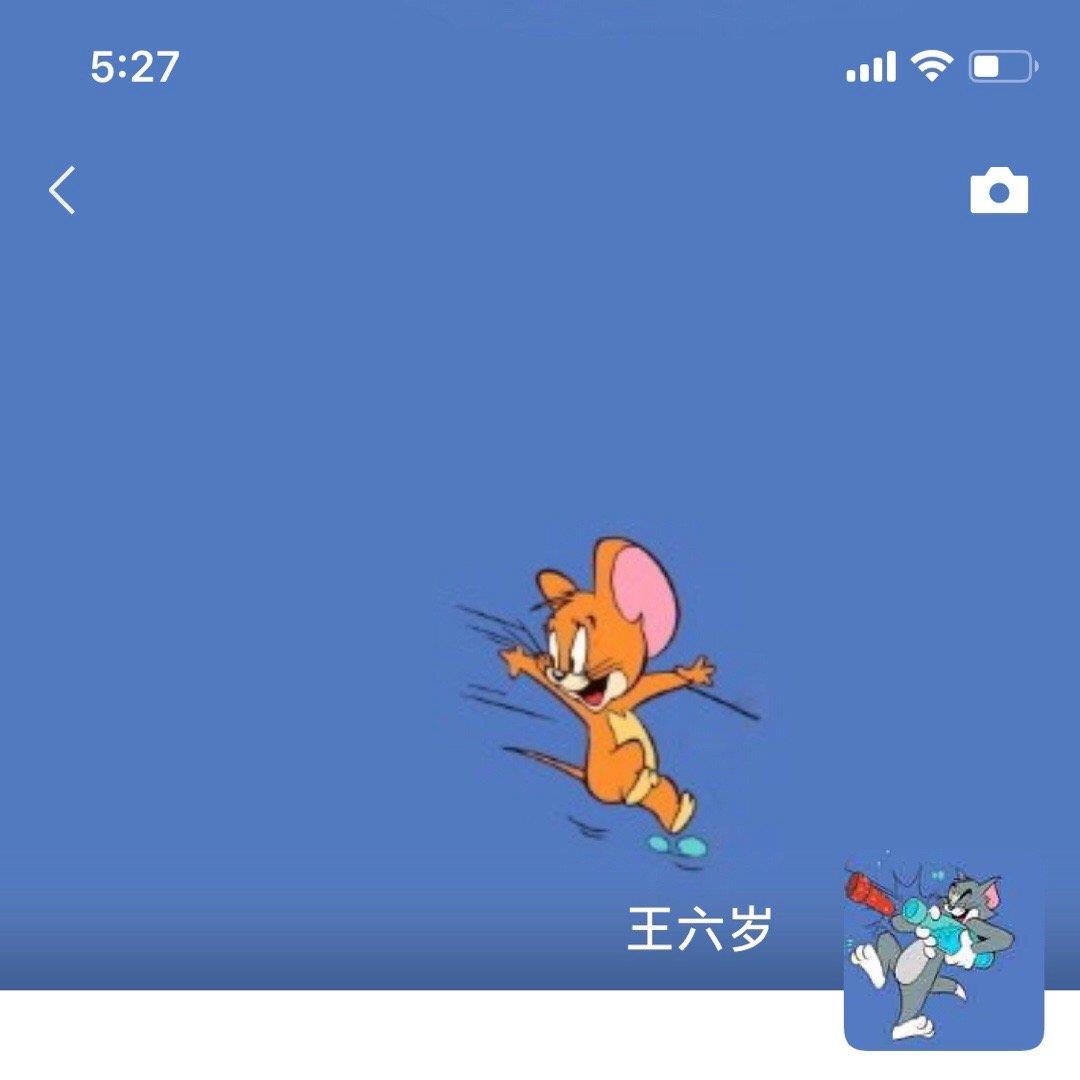
Task: Open the profile of 王六岁
Action: (699, 929)
